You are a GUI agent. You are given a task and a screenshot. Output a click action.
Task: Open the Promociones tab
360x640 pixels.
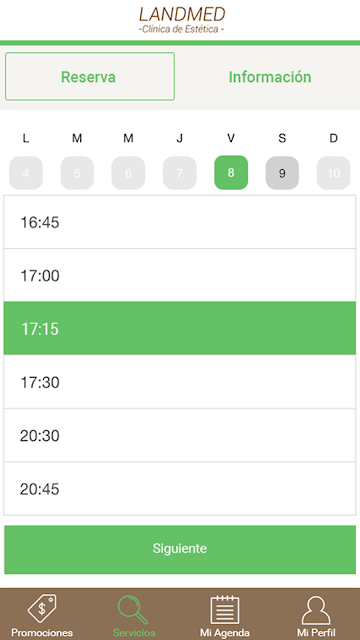click(x=42, y=616)
